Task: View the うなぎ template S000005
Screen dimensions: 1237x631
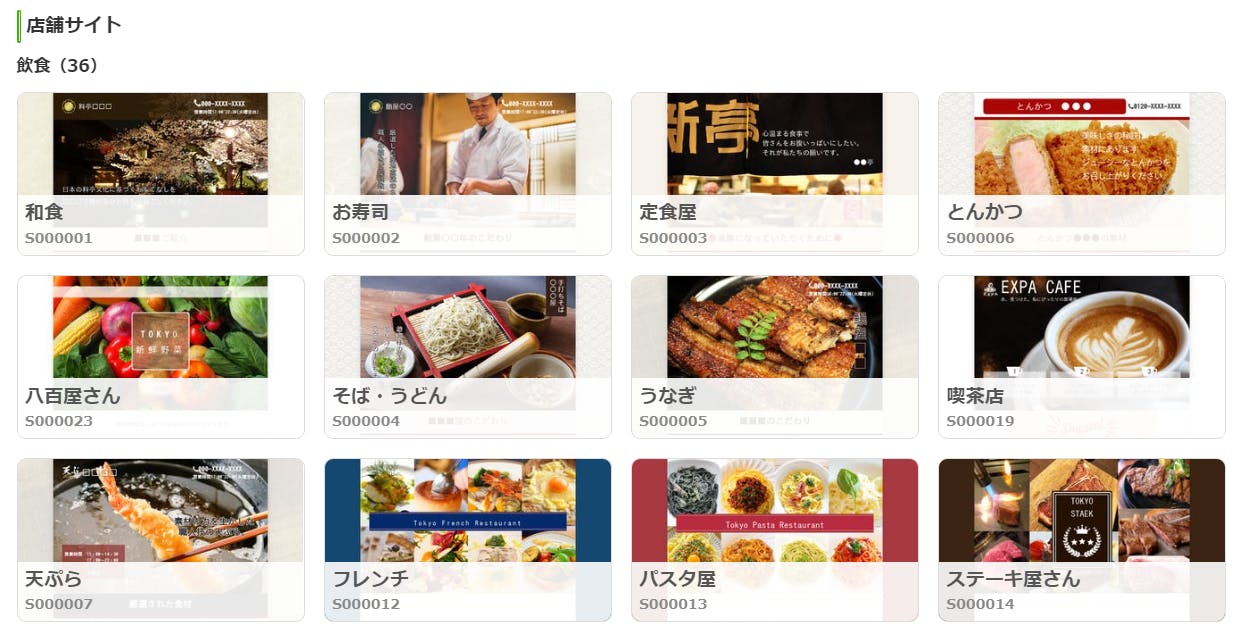Action: click(774, 356)
